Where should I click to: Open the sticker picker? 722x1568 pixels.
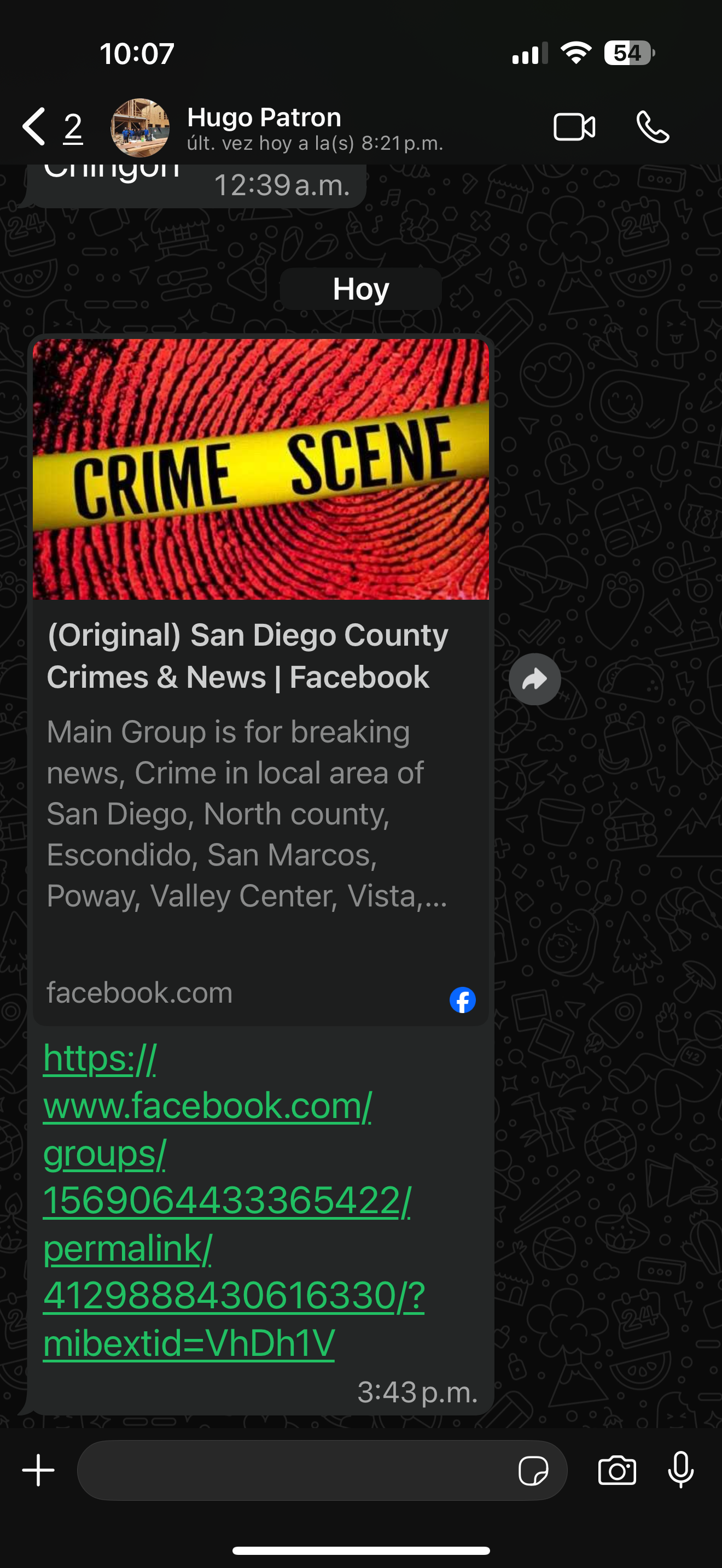pos(533,1471)
